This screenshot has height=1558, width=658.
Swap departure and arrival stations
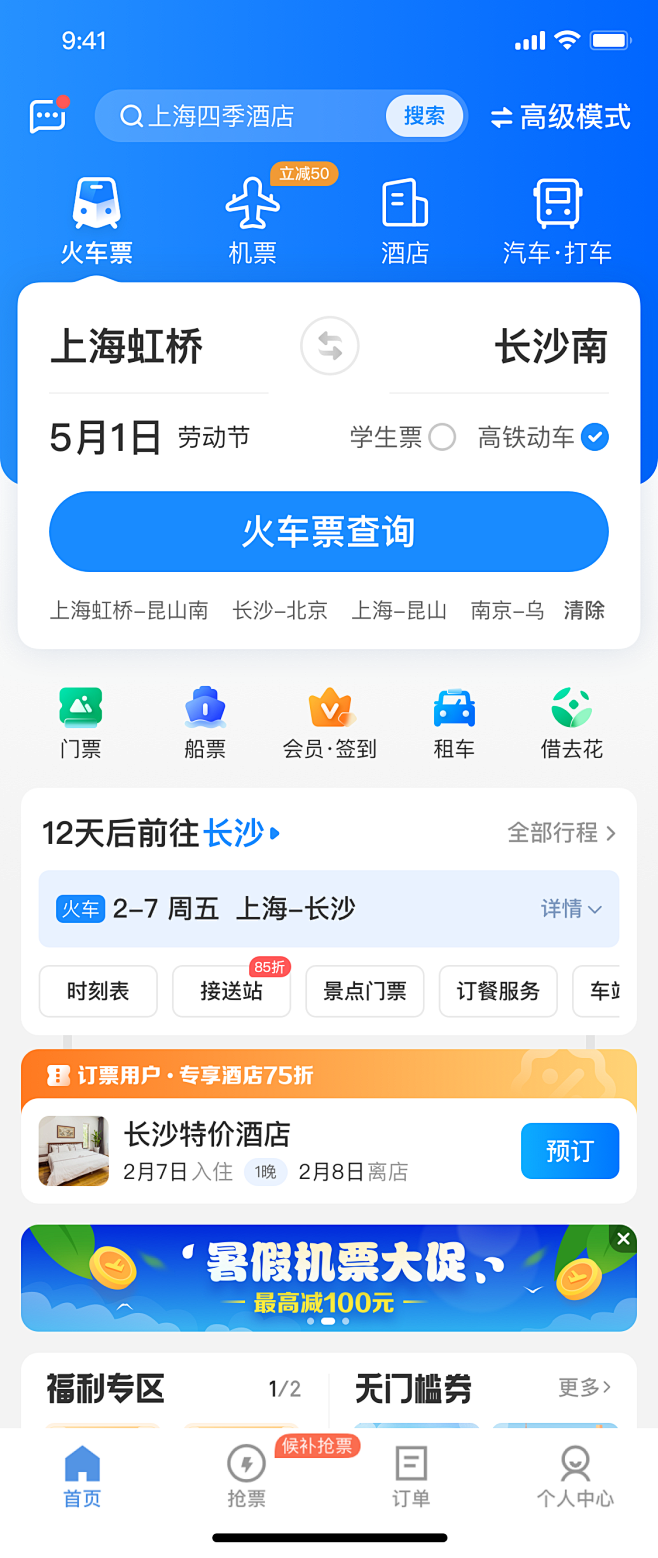[330, 347]
